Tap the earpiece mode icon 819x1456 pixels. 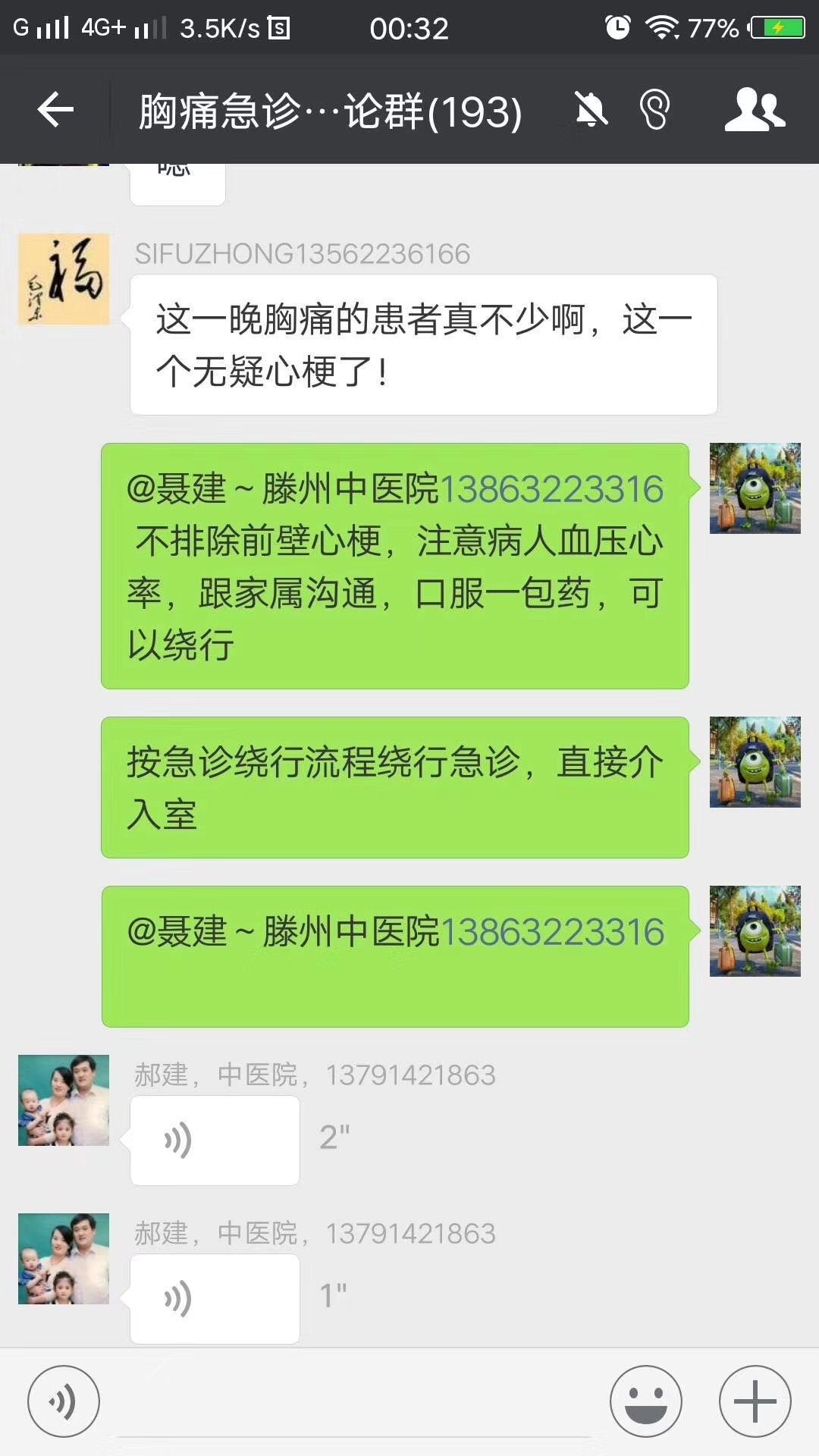pos(655,111)
